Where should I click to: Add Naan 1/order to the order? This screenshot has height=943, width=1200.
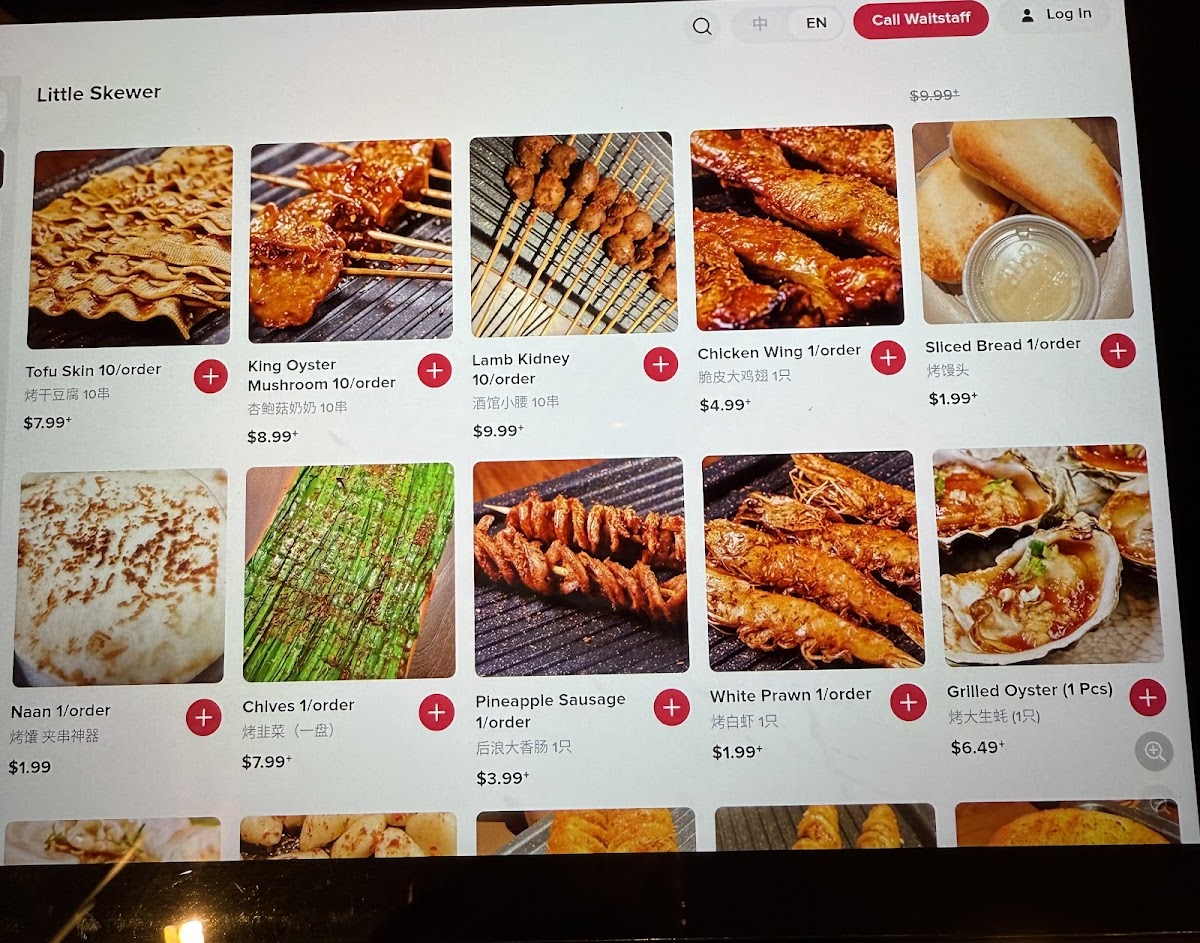(203, 717)
